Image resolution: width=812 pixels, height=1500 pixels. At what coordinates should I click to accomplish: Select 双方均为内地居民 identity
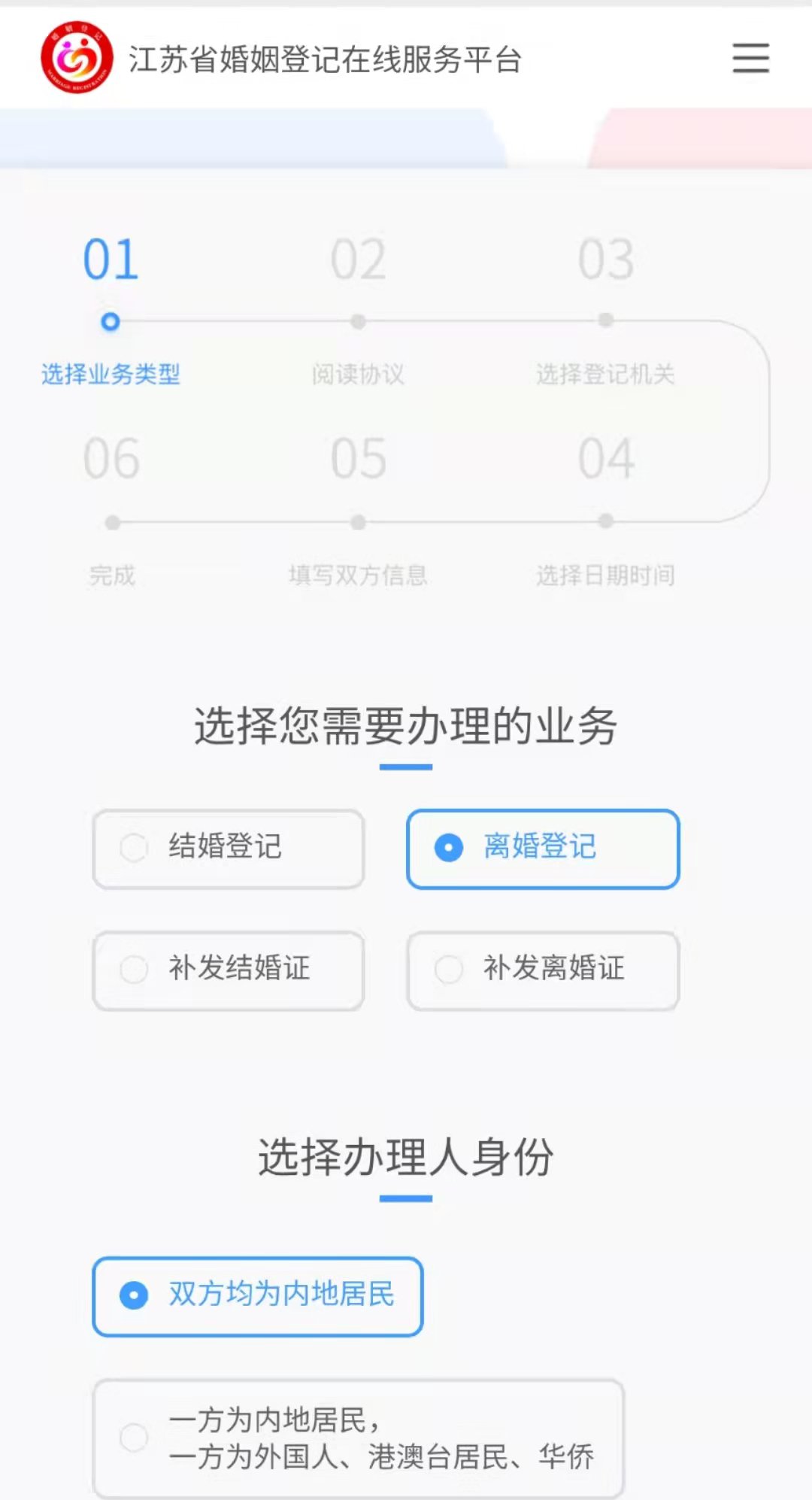point(257,1295)
